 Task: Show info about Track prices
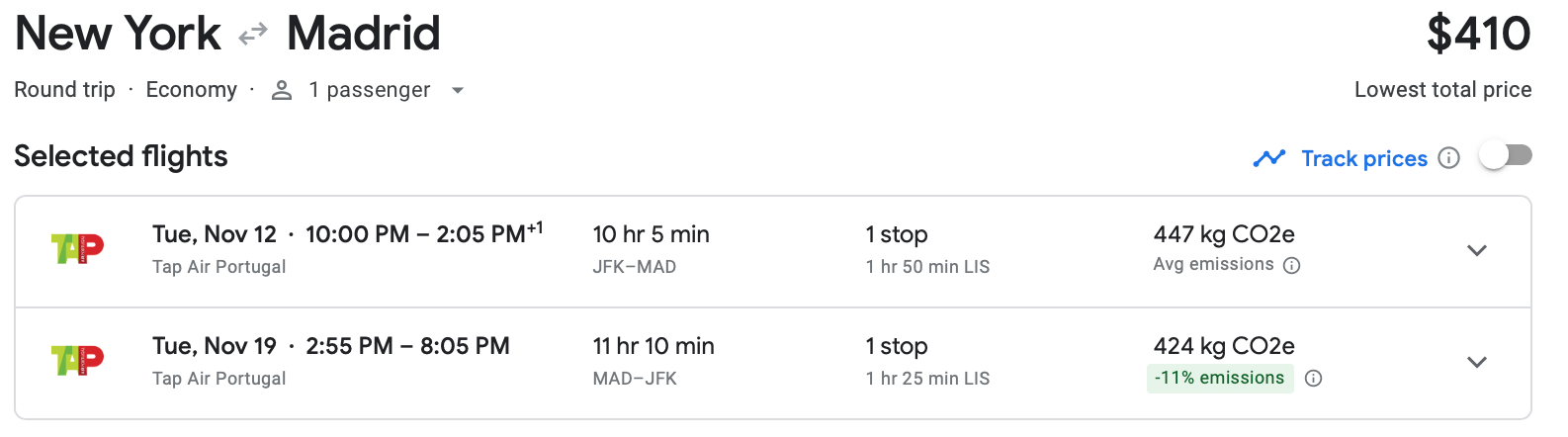[1448, 158]
